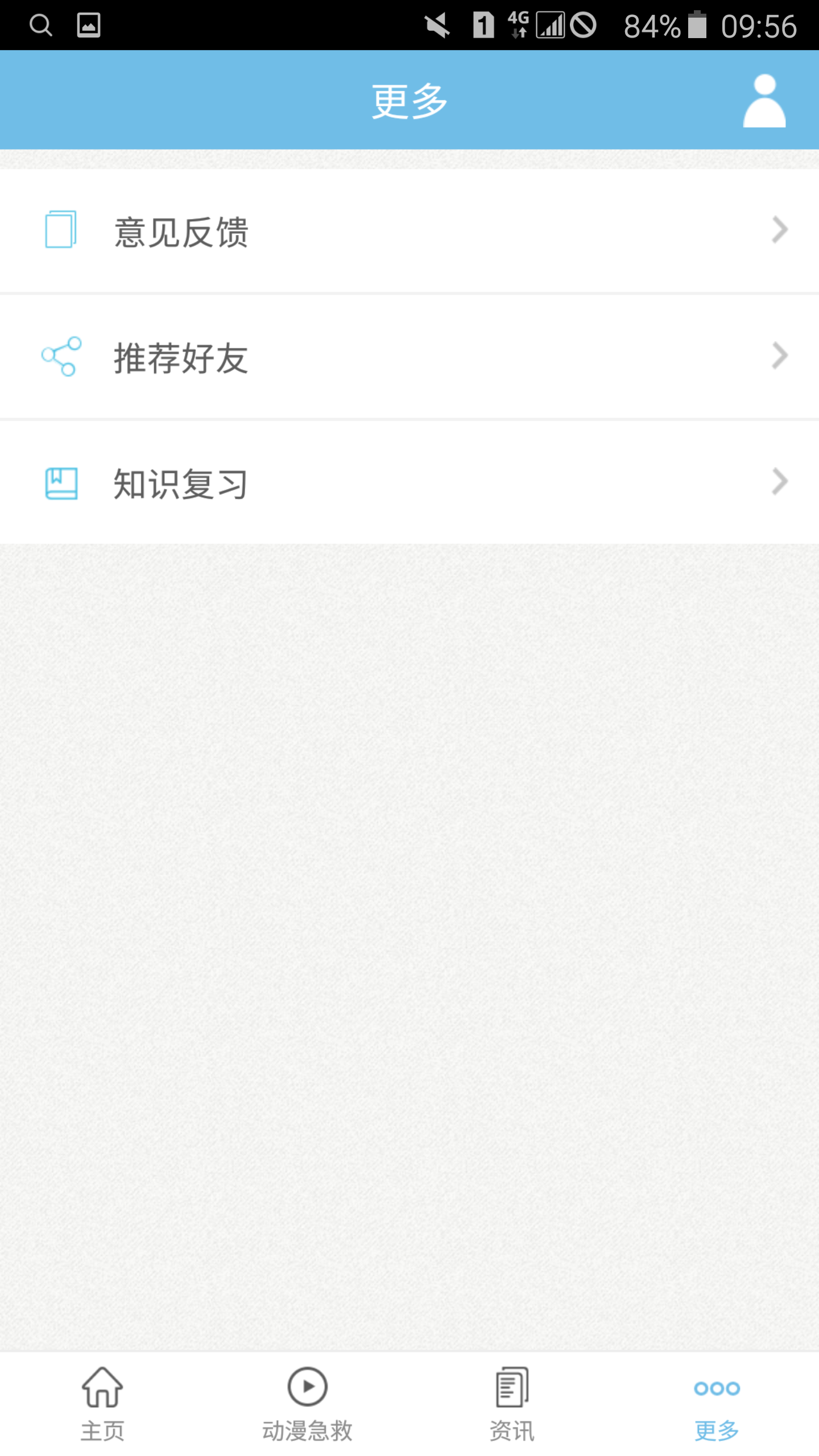Open the user profile icon
This screenshot has height=1456, width=819.
click(x=764, y=101)
